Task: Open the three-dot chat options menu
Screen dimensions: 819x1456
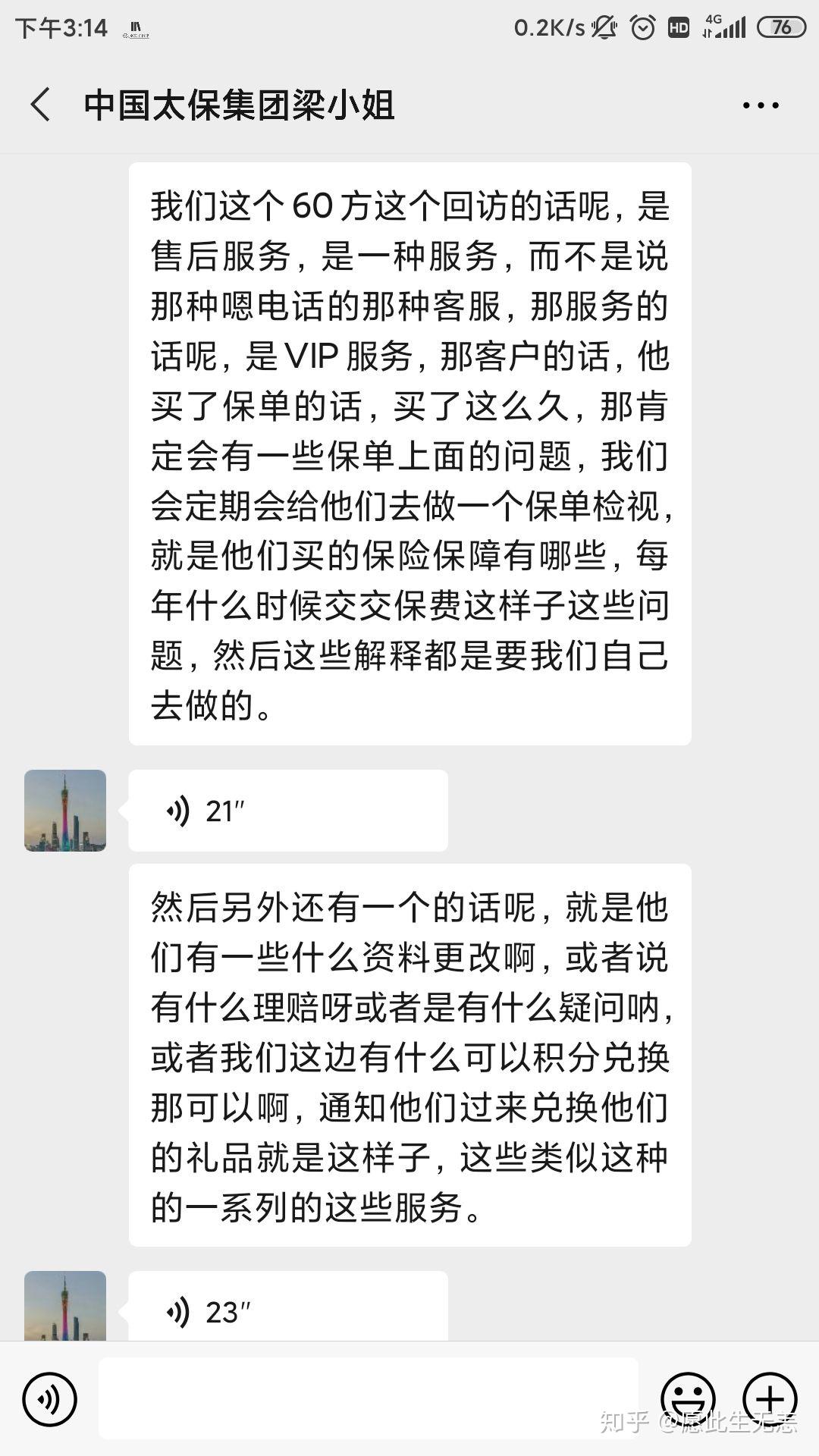Action: tap(761, 105)
